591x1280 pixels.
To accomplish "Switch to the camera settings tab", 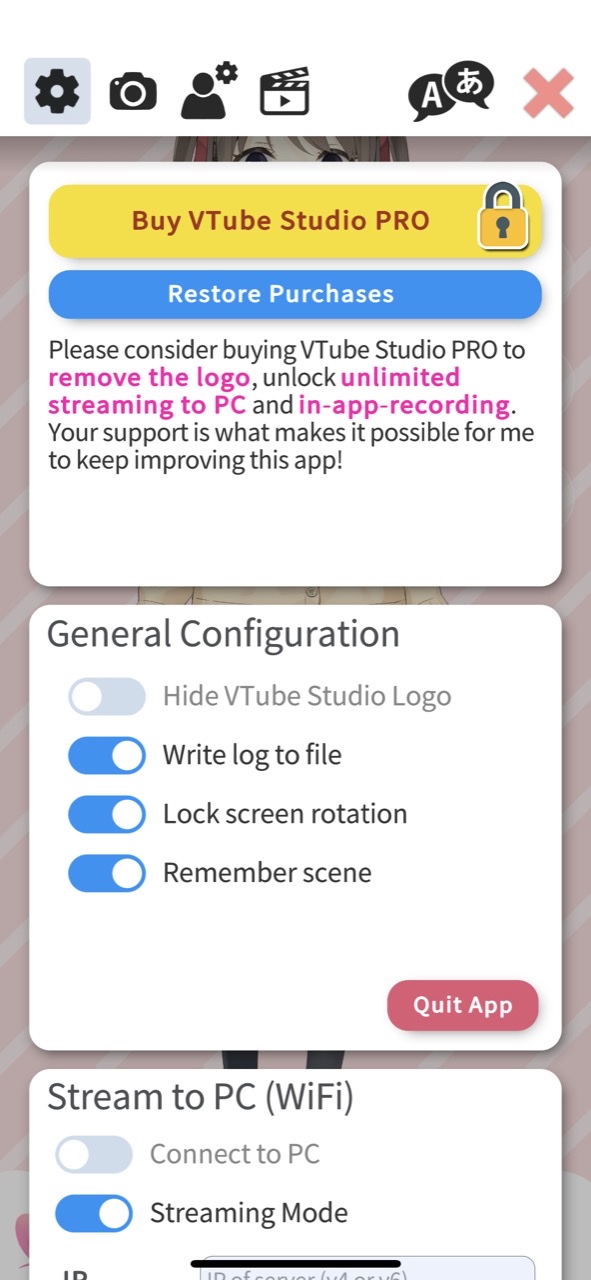I will pyautogui.click(x=133, y=93).
